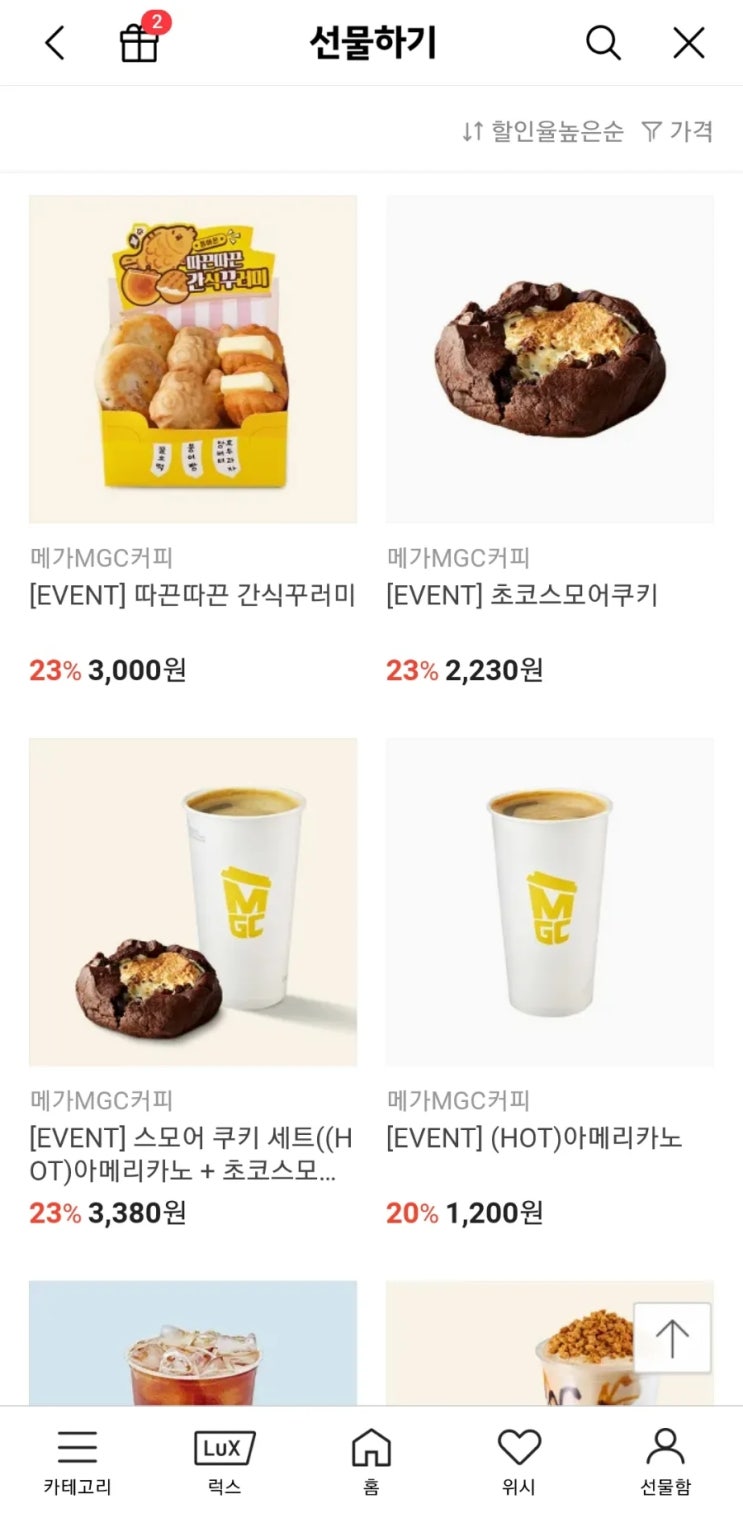
Task: Open the 가격 filter
Action: [x=677, y=131]
